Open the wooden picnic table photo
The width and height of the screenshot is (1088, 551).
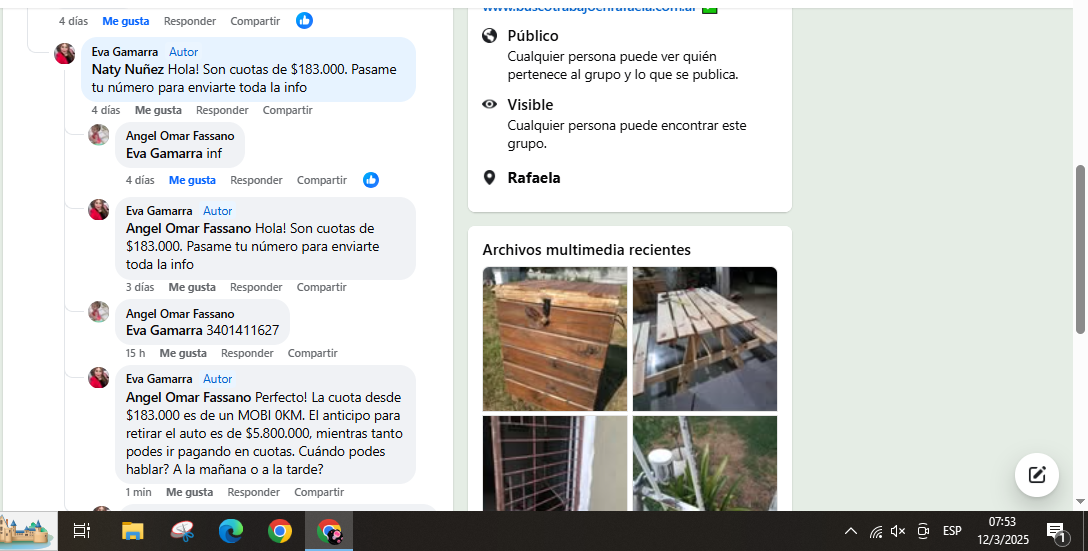[x=704, y=338]
